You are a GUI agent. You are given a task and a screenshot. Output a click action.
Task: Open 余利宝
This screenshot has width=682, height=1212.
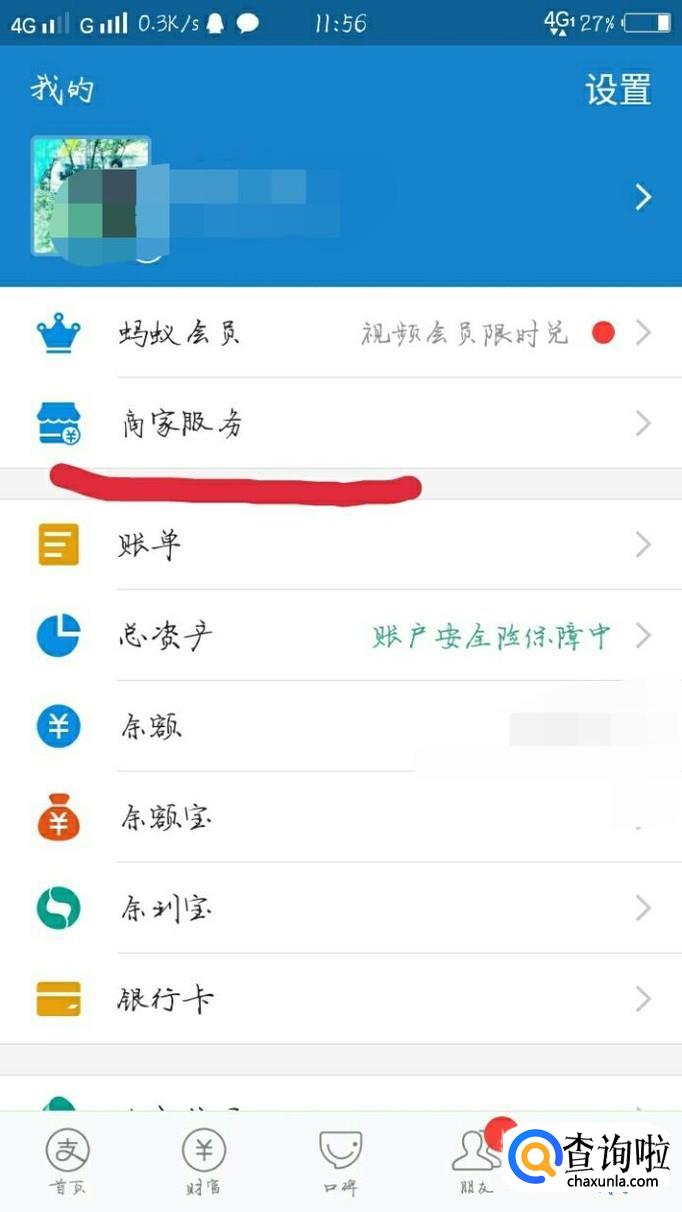coord(340,908)
